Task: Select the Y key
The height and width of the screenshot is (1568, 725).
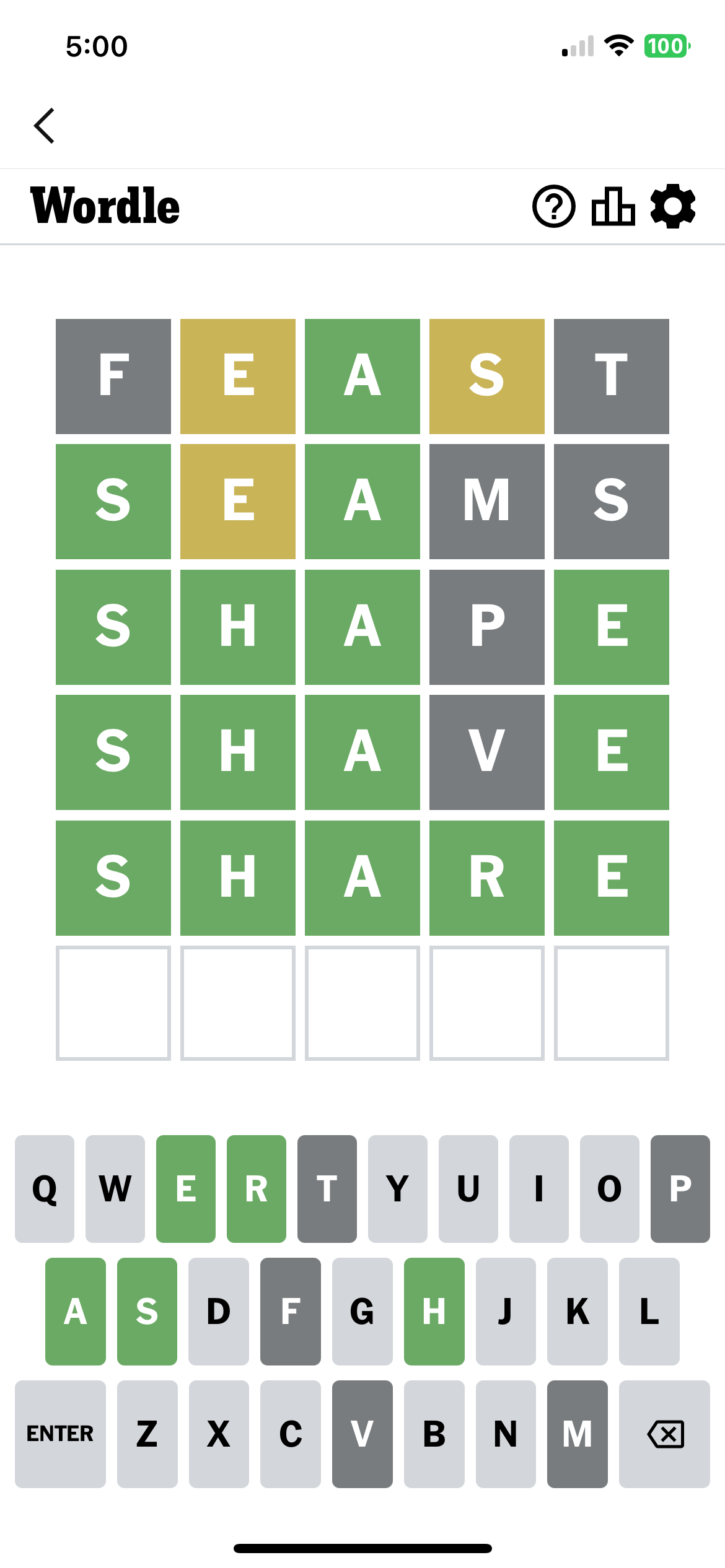Action: tap(398, 1188)
